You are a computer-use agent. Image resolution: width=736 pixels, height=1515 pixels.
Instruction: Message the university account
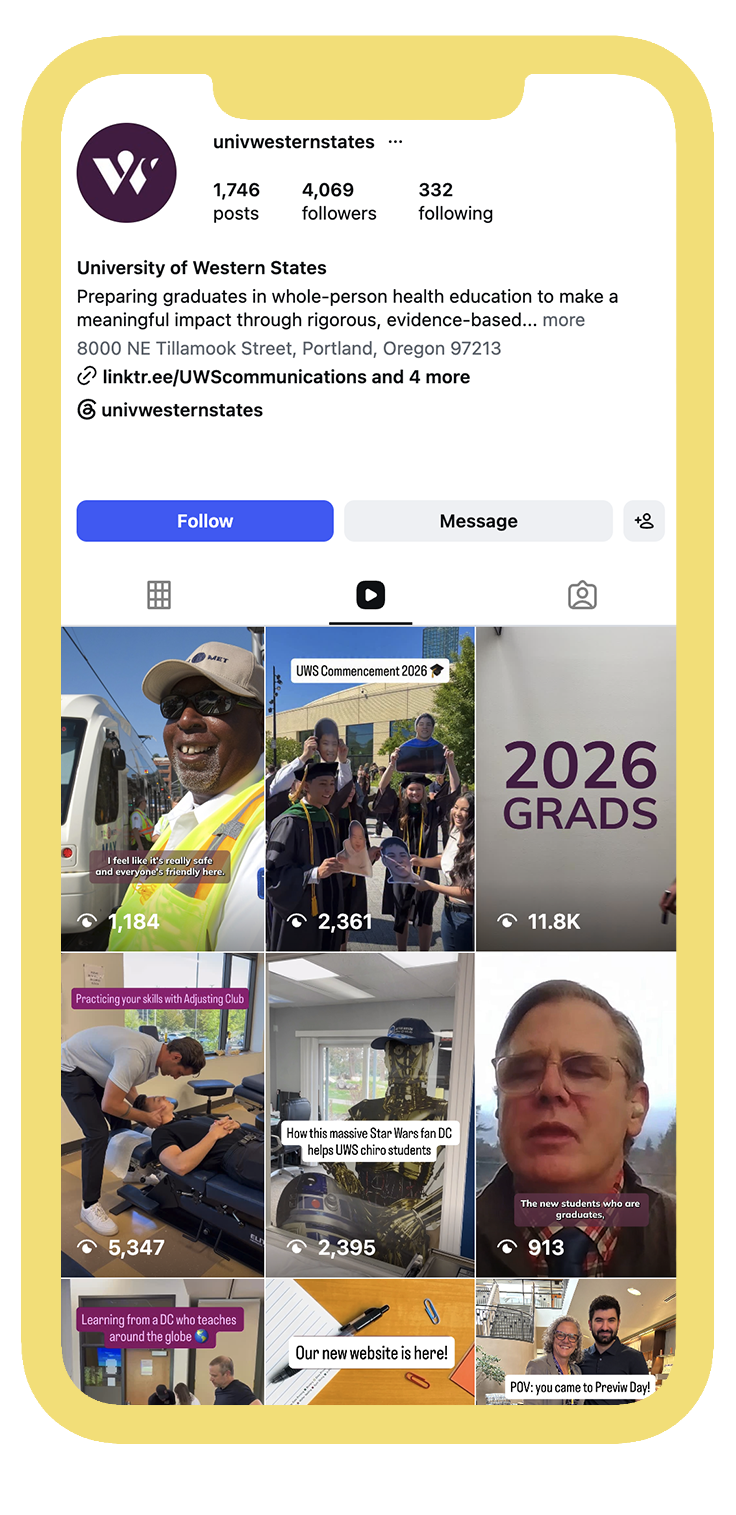tap(478, 521)
